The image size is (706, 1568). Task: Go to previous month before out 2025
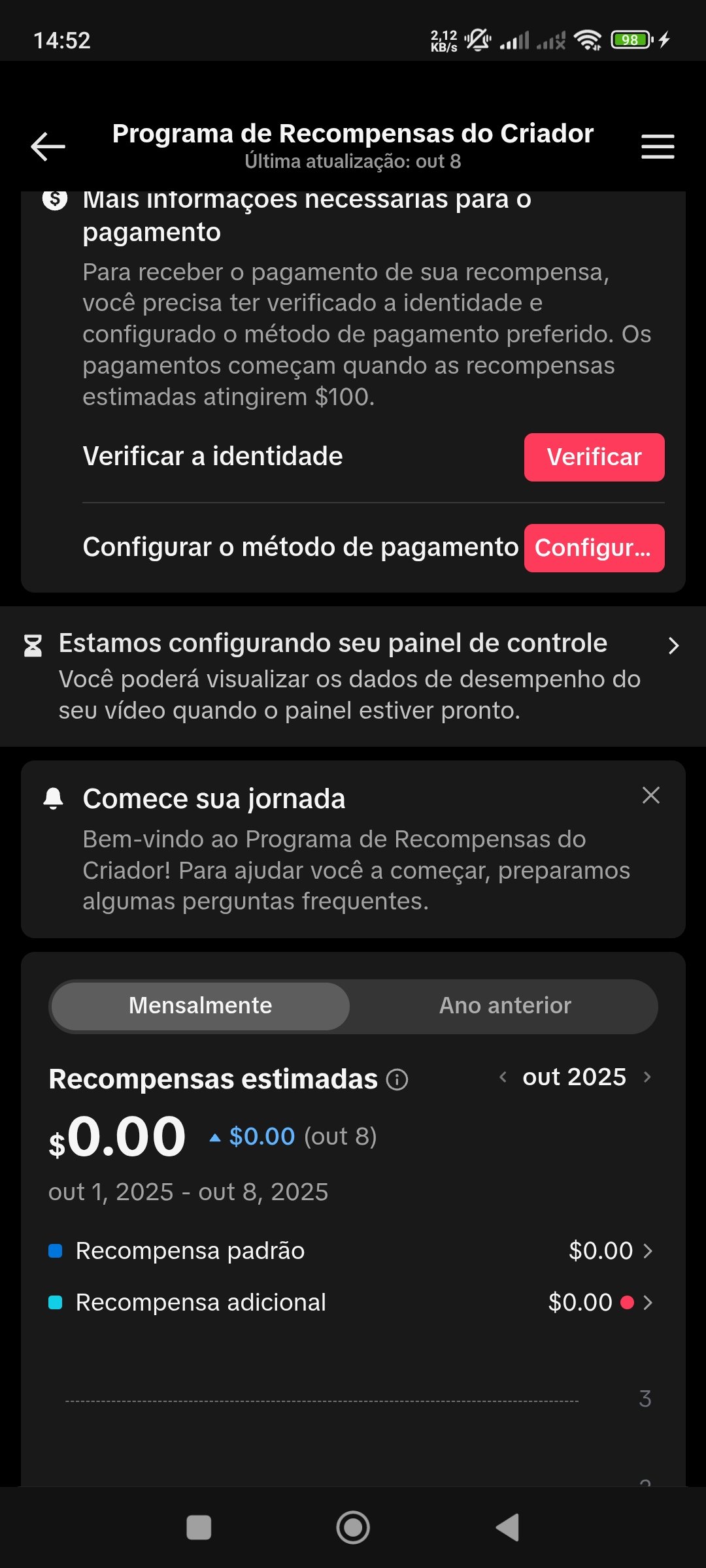[503, 1077]
